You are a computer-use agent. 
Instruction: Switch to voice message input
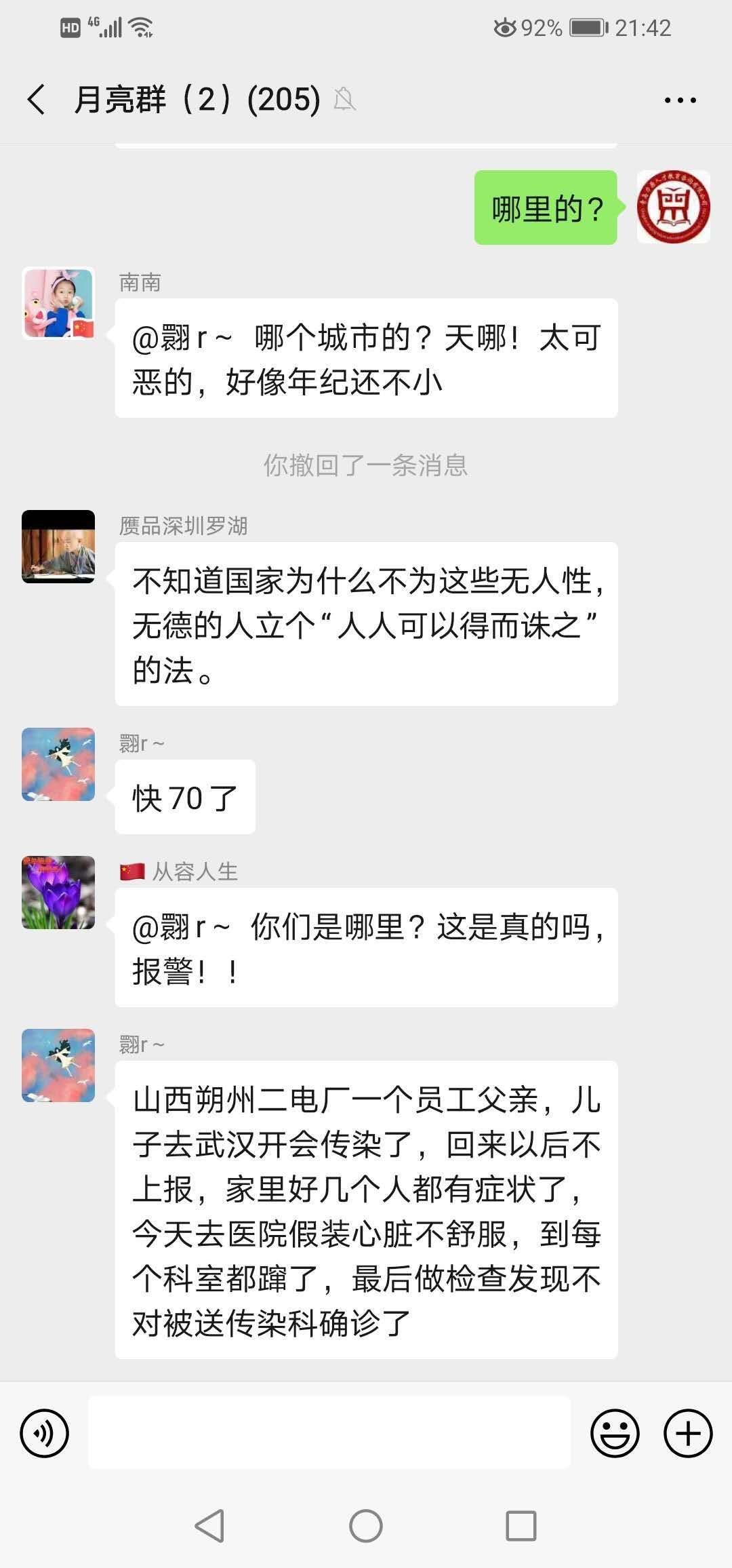(x=45, y=1433)
